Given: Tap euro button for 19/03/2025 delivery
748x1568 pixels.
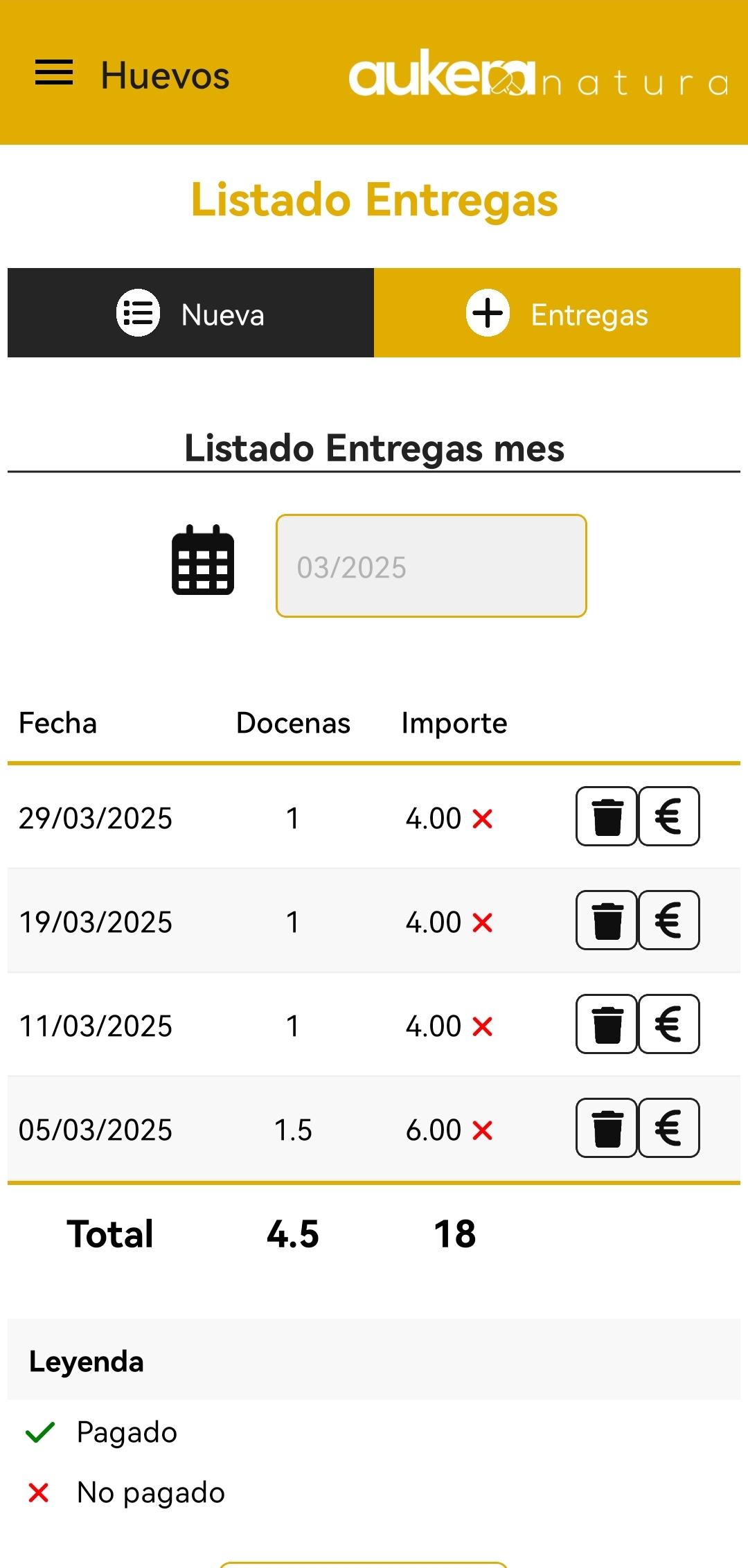Looking at the screenshot, I should (669, 920).
